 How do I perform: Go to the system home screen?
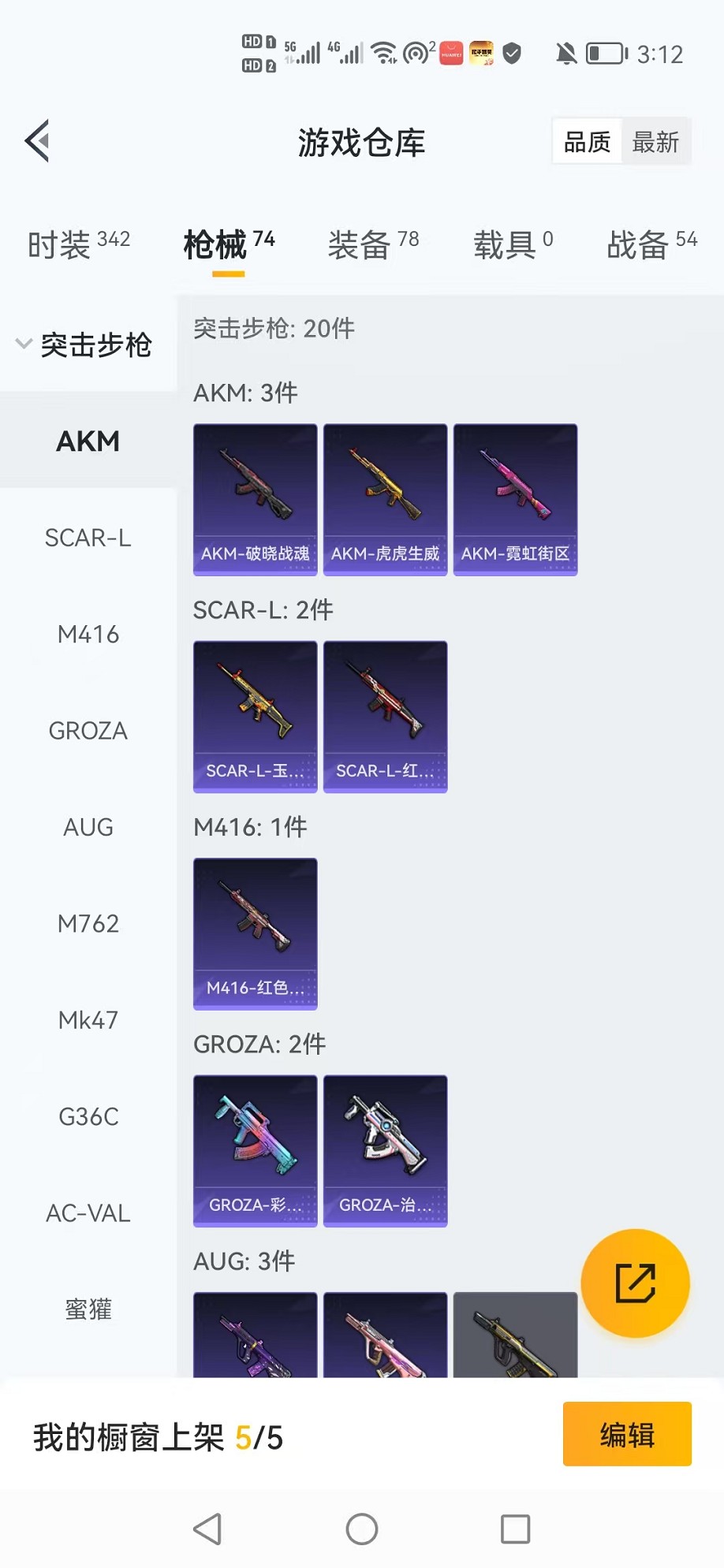click(362, 1529)
